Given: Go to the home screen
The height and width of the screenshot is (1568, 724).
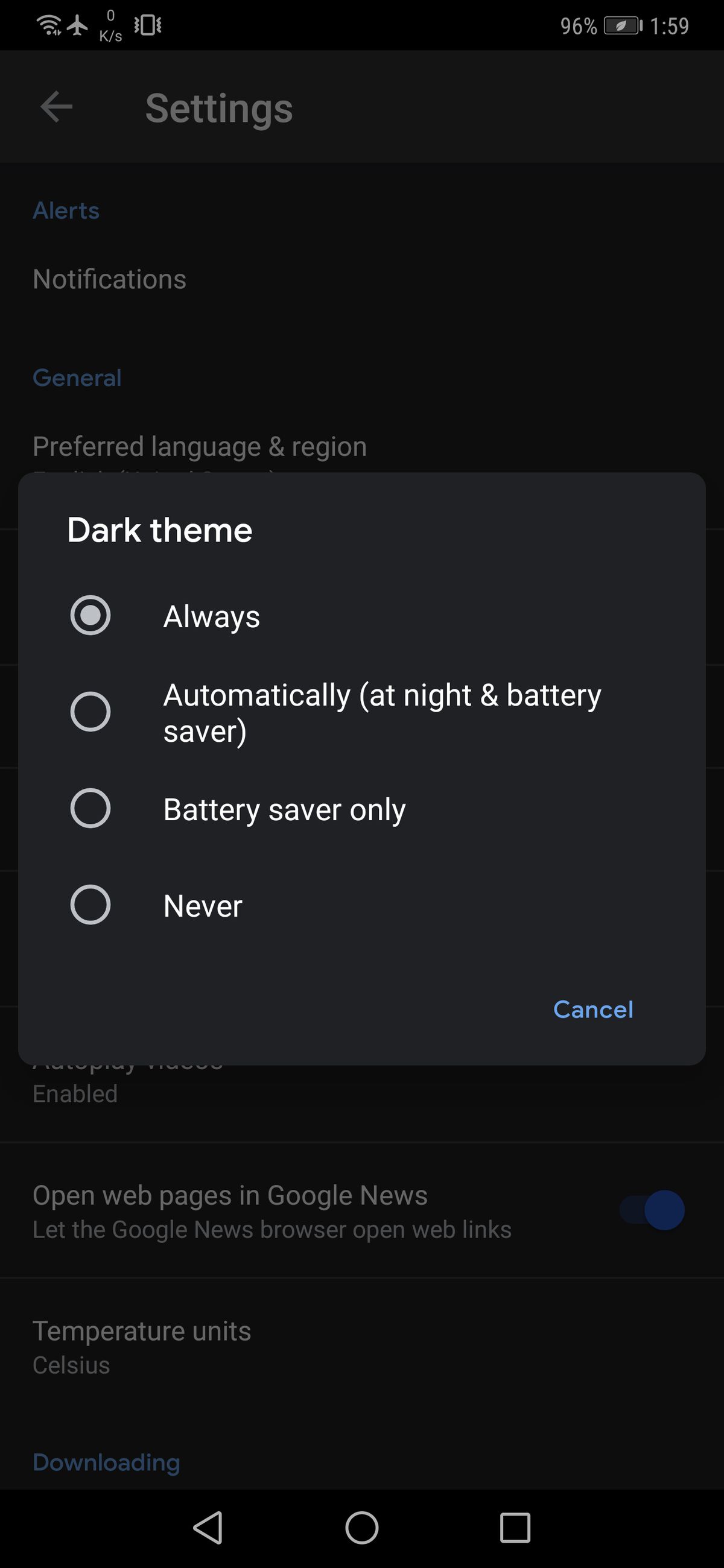Looking at the screenshot, I should pos(361,1527).
